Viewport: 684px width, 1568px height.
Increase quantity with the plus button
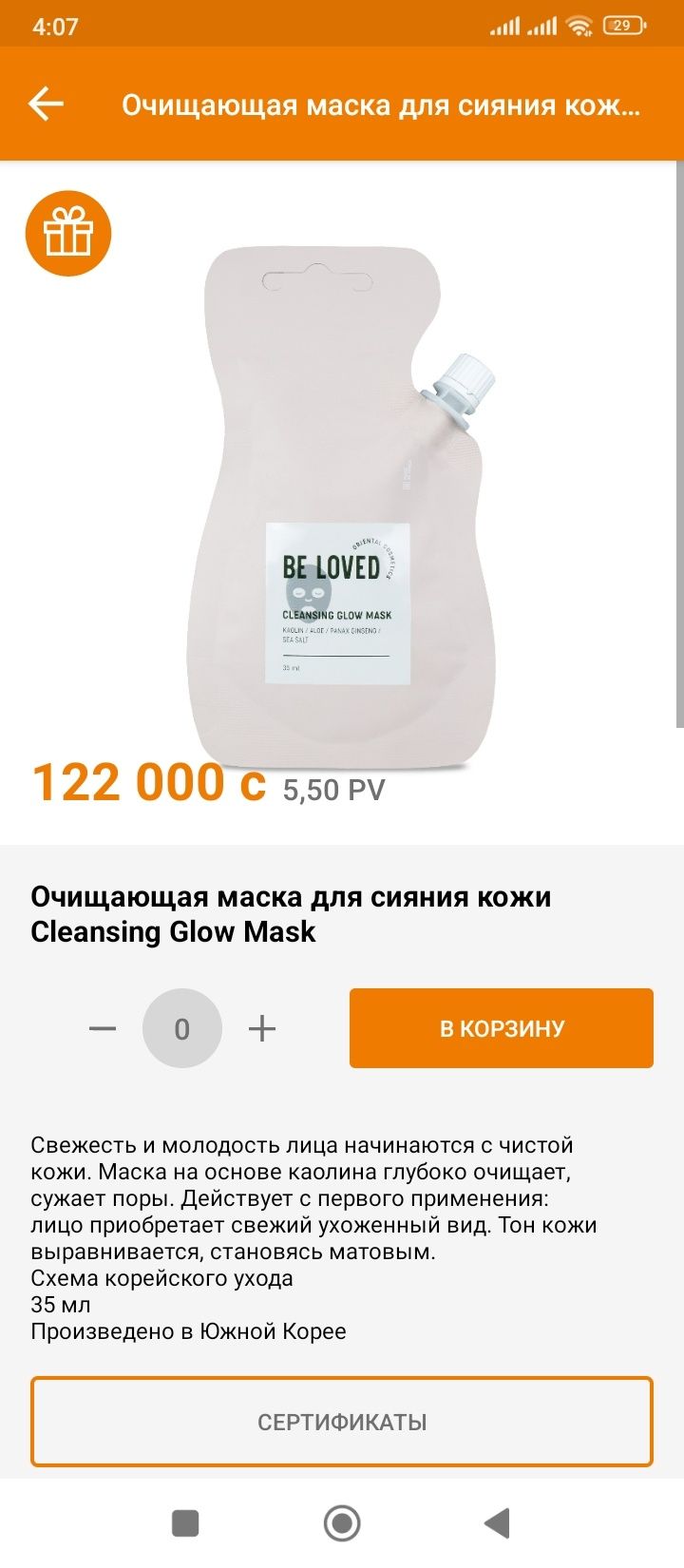point(261,1028)
